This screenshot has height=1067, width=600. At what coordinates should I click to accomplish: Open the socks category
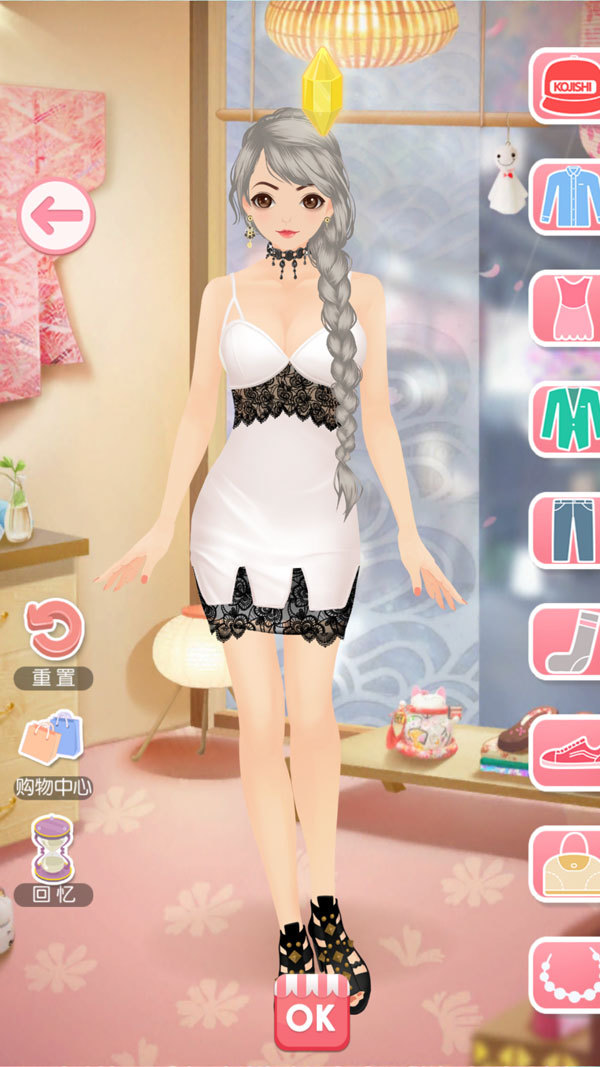click(x=567, y=641)
